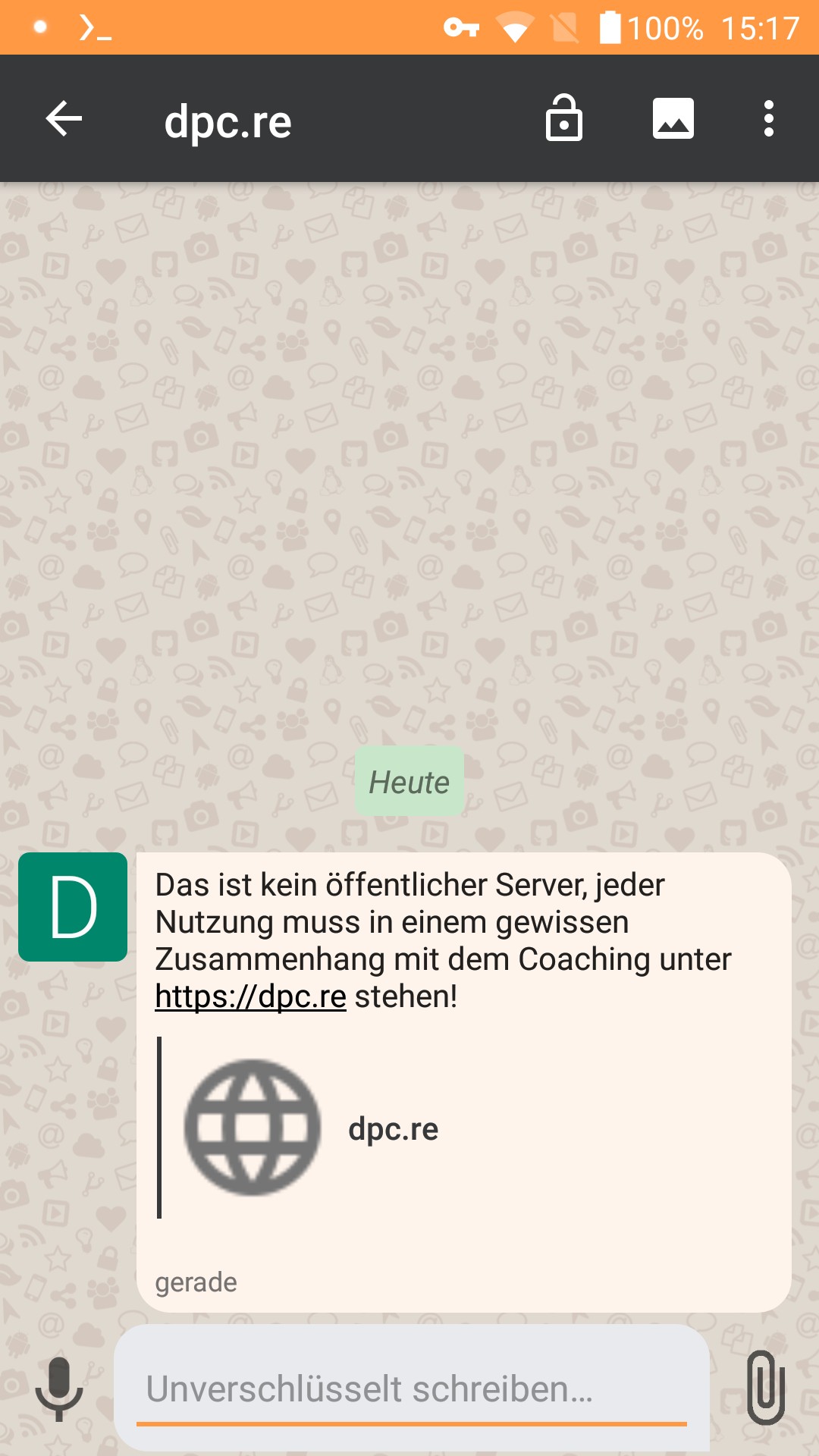
Task: Open the overflow menu
Action: 769,118
